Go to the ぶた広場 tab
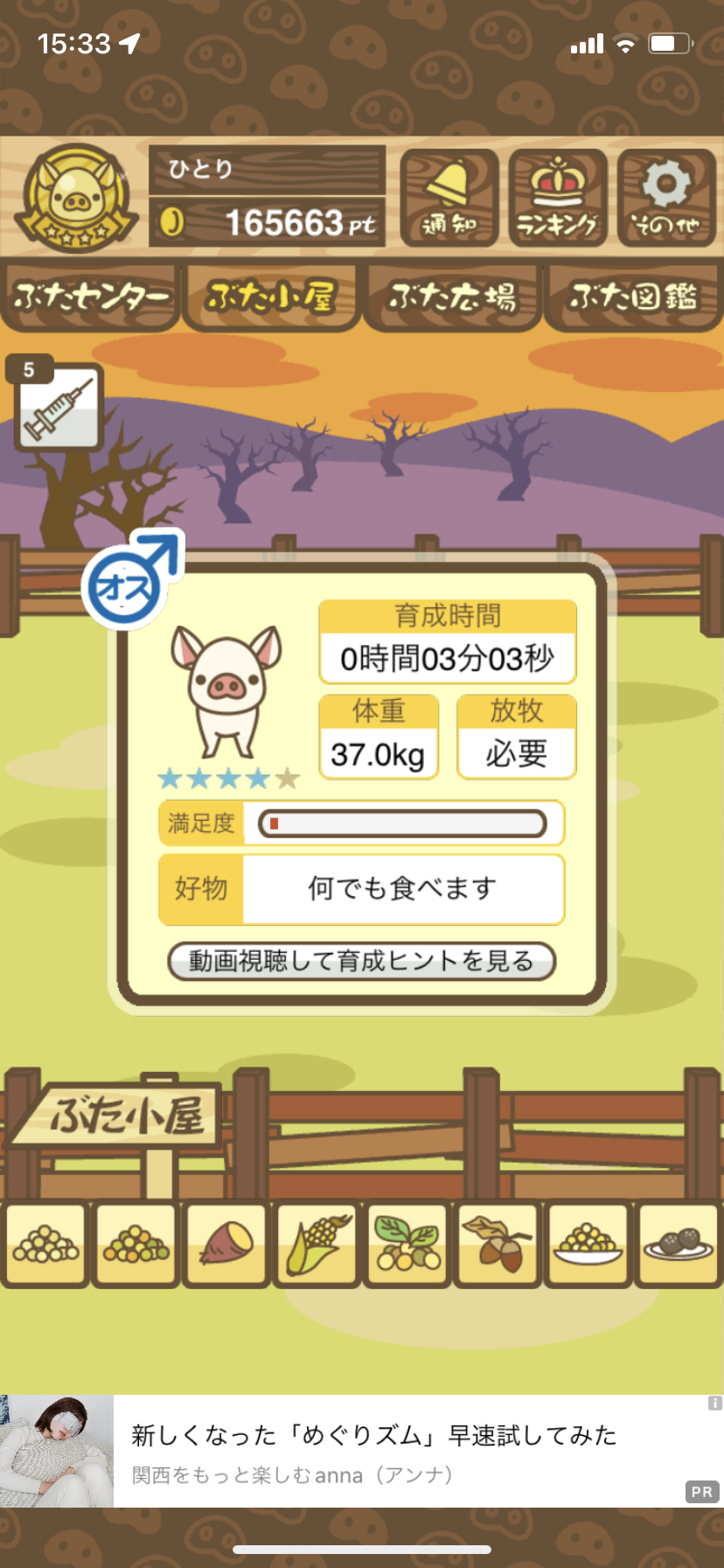Image resolution: width=724 pixels, height=1568 pixels. click(453, 298)
